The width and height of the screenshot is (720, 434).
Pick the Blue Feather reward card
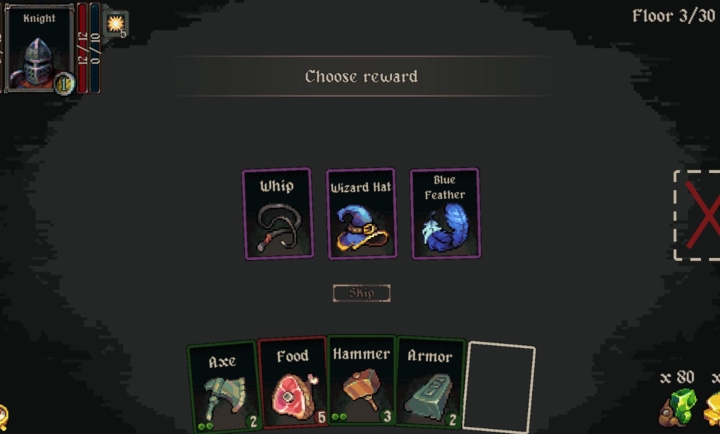444,213
